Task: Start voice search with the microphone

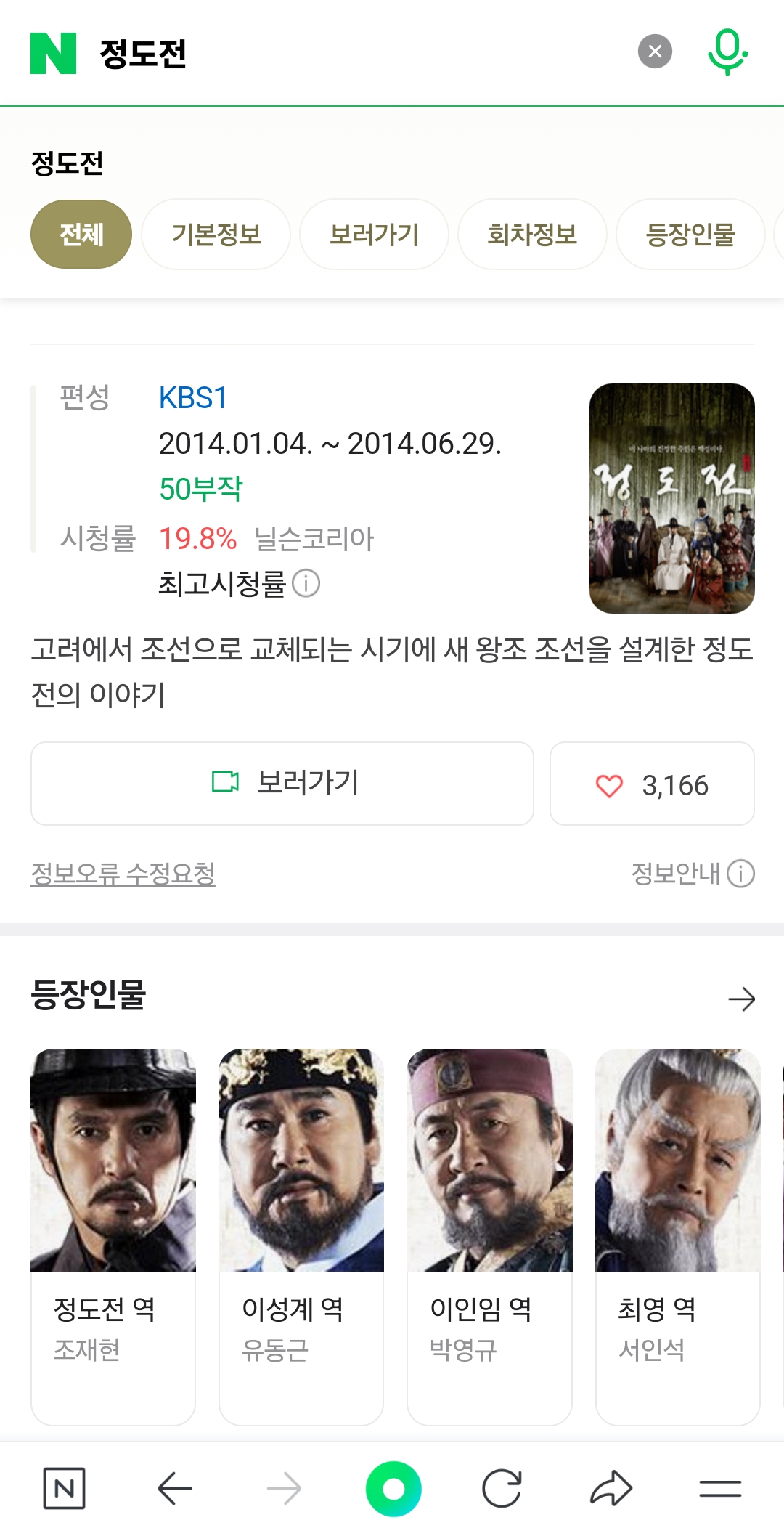Action: 727,52
